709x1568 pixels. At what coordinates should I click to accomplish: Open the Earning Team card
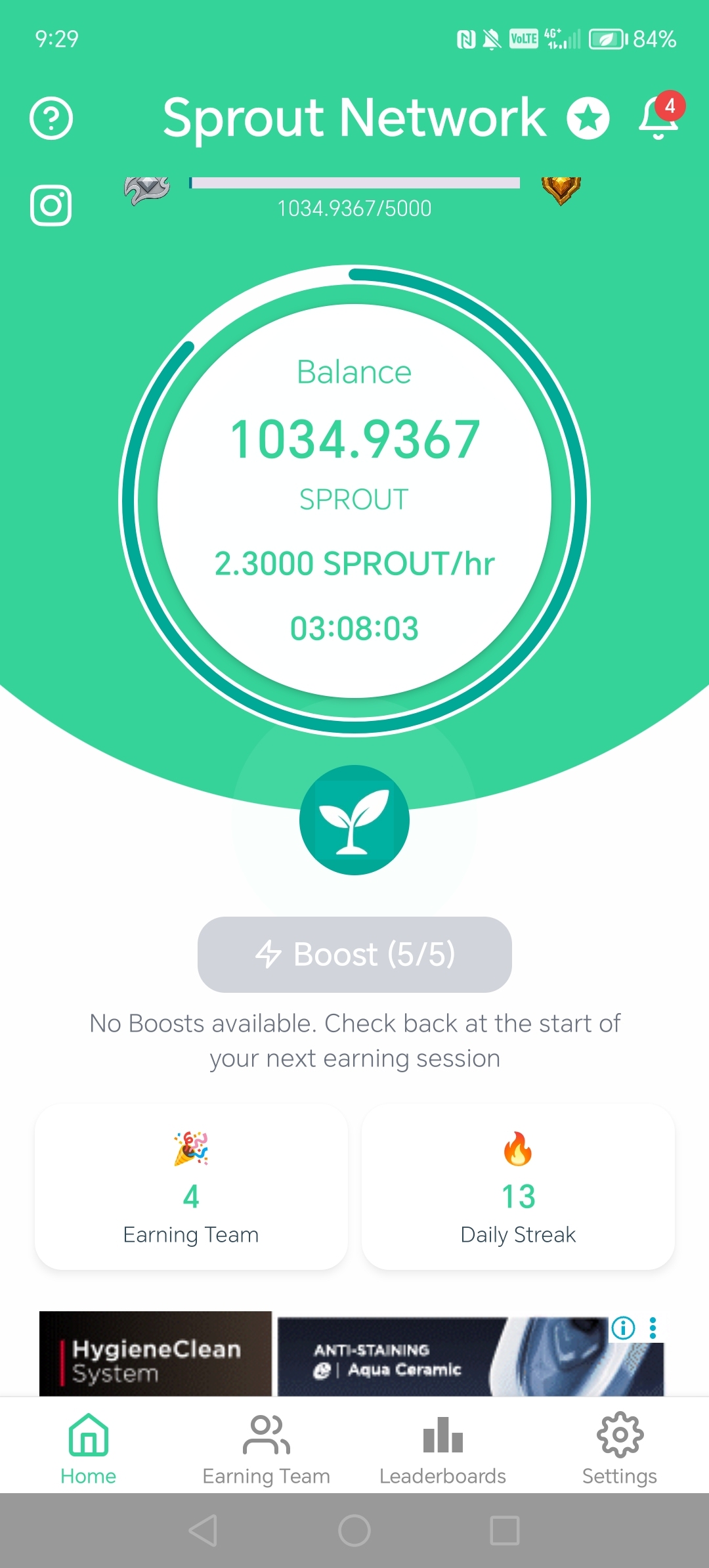(x=191, y=1187)
